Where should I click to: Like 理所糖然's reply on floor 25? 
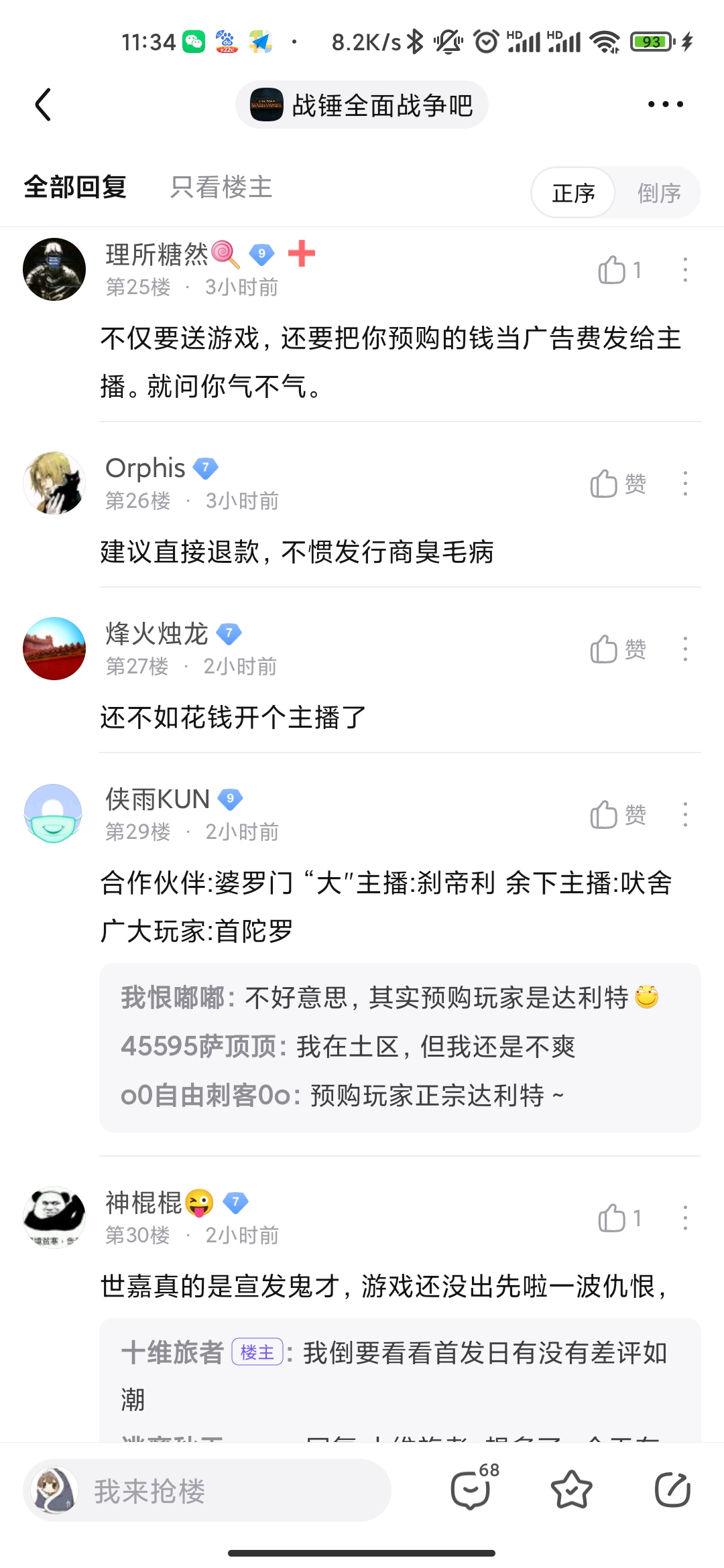[x=619, y=270]
